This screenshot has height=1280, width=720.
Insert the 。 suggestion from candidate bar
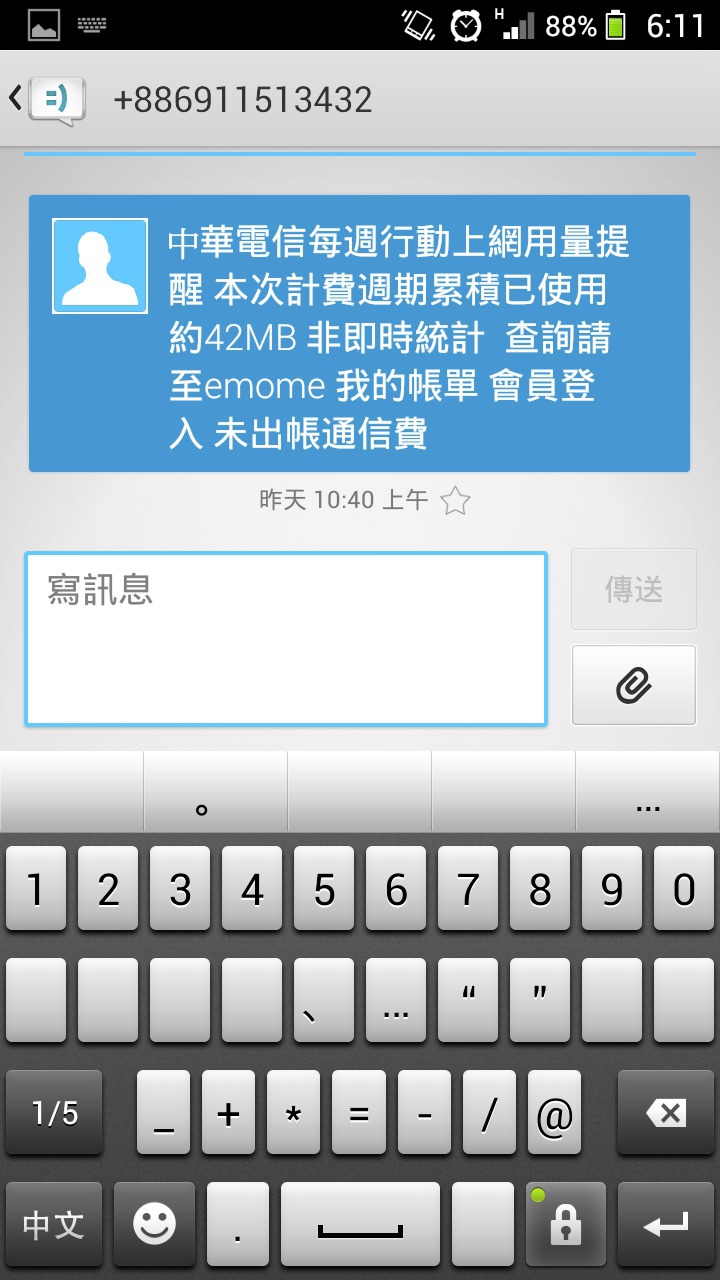click(x=216, y=792)
